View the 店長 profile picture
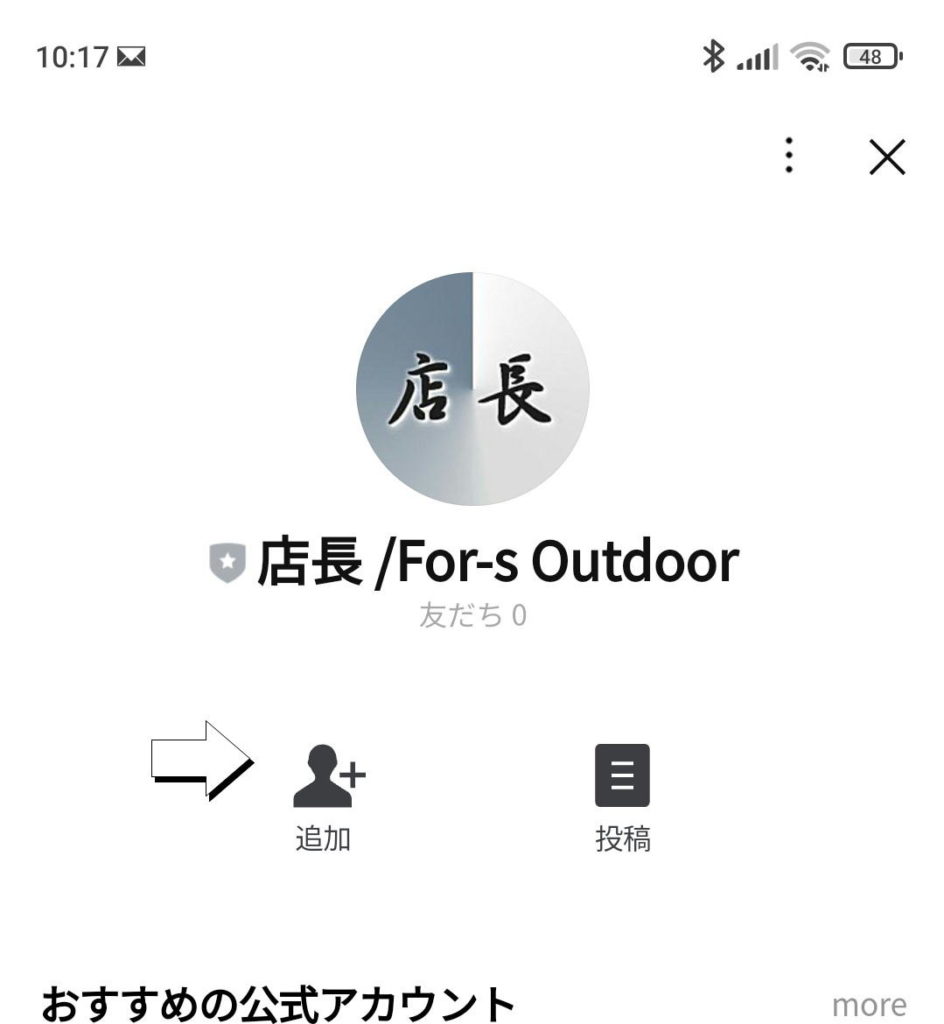Viewport: 944px width, 1024px height. 472,388
